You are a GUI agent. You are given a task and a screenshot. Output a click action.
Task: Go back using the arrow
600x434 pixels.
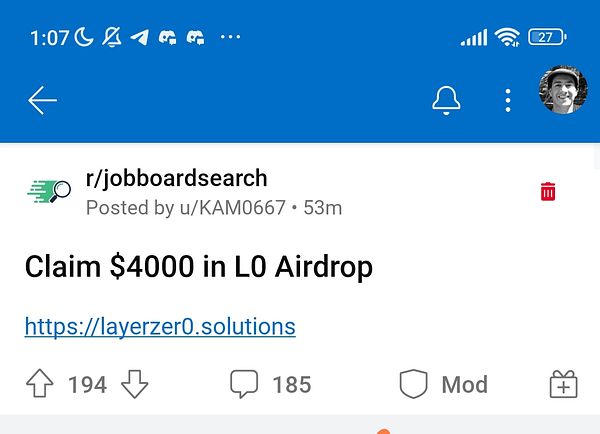point(42,100)
